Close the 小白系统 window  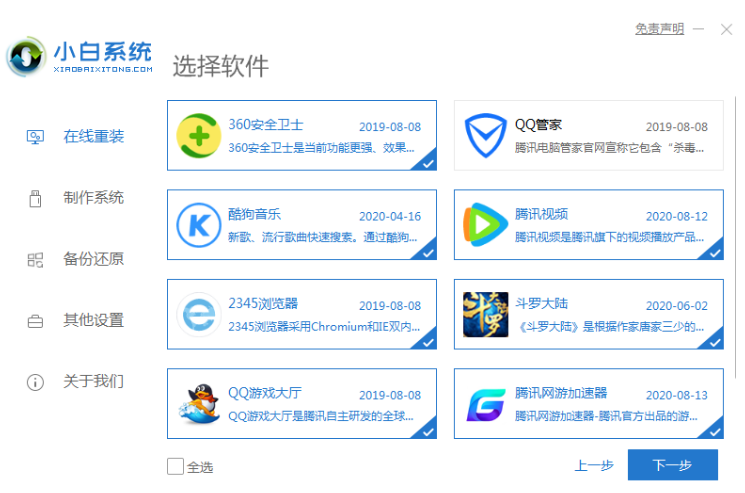(726, 29)
